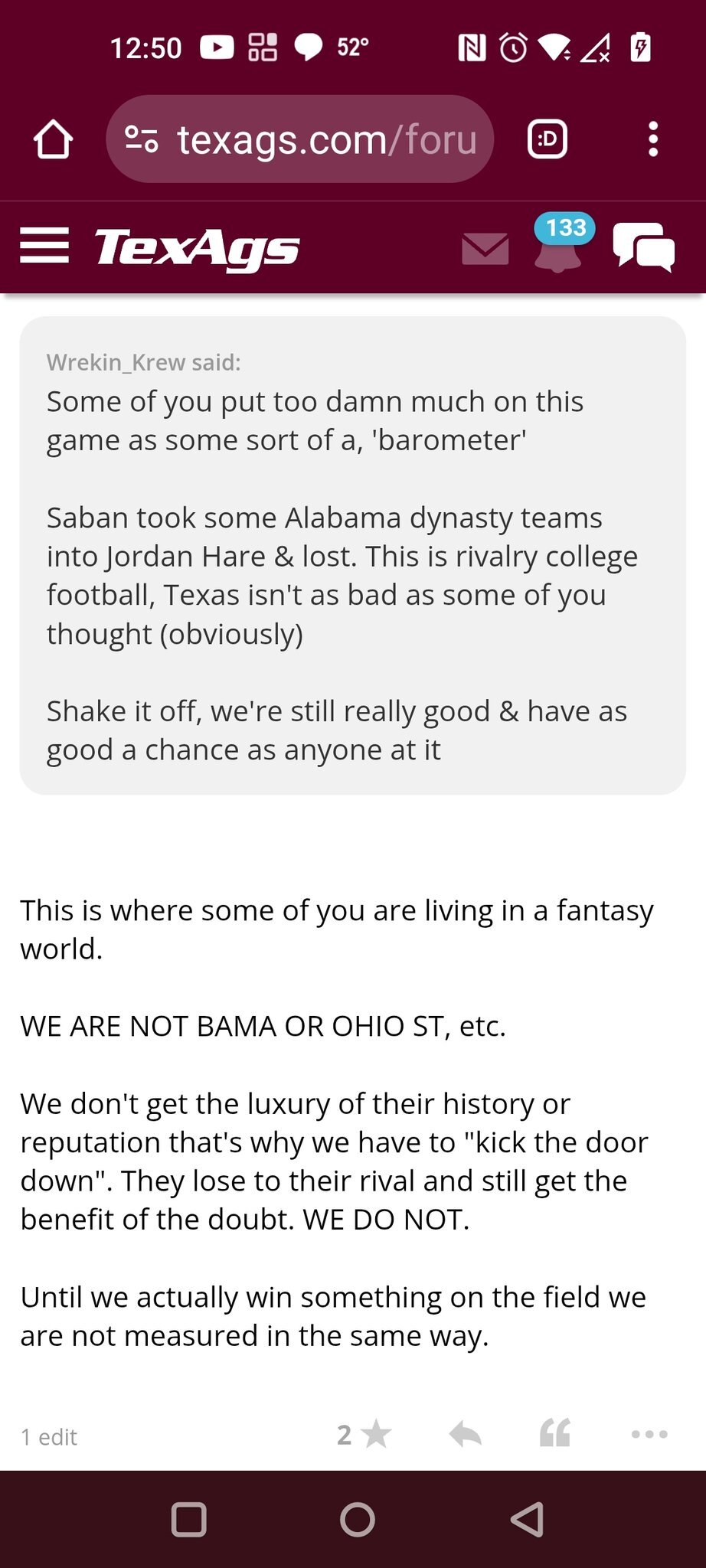Tap the texags.com address bar
This screenshot has width=706, height=1568.
(300, 139)
